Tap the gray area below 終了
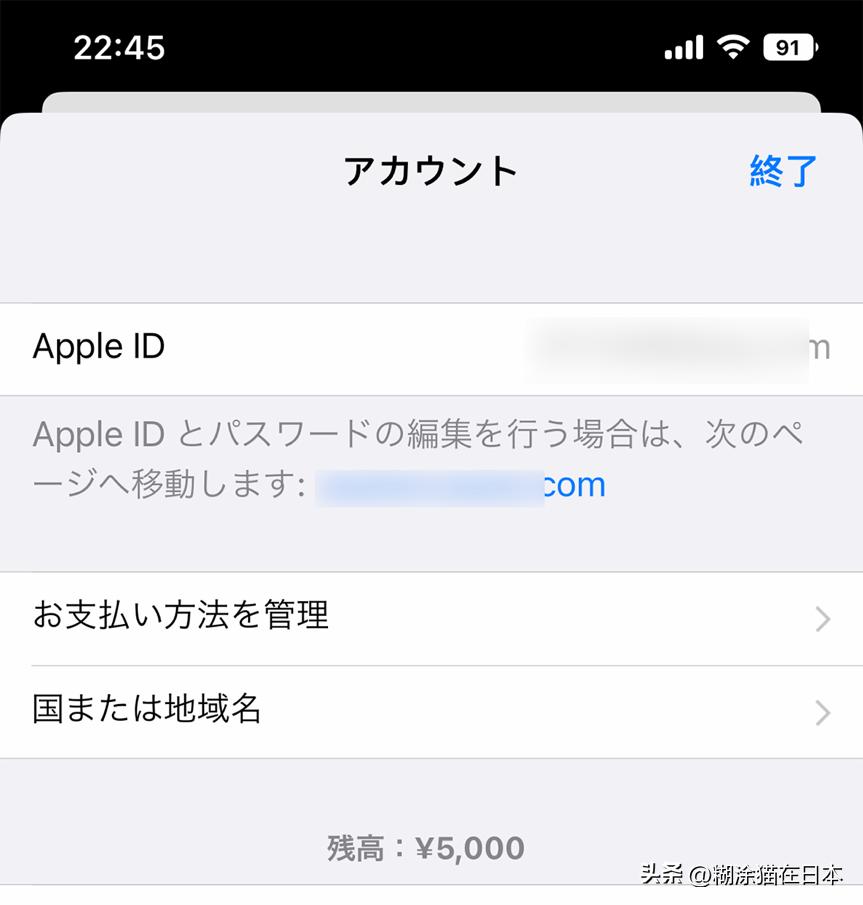The height and width of the screenshot is (905, 863). click(783, 250)
